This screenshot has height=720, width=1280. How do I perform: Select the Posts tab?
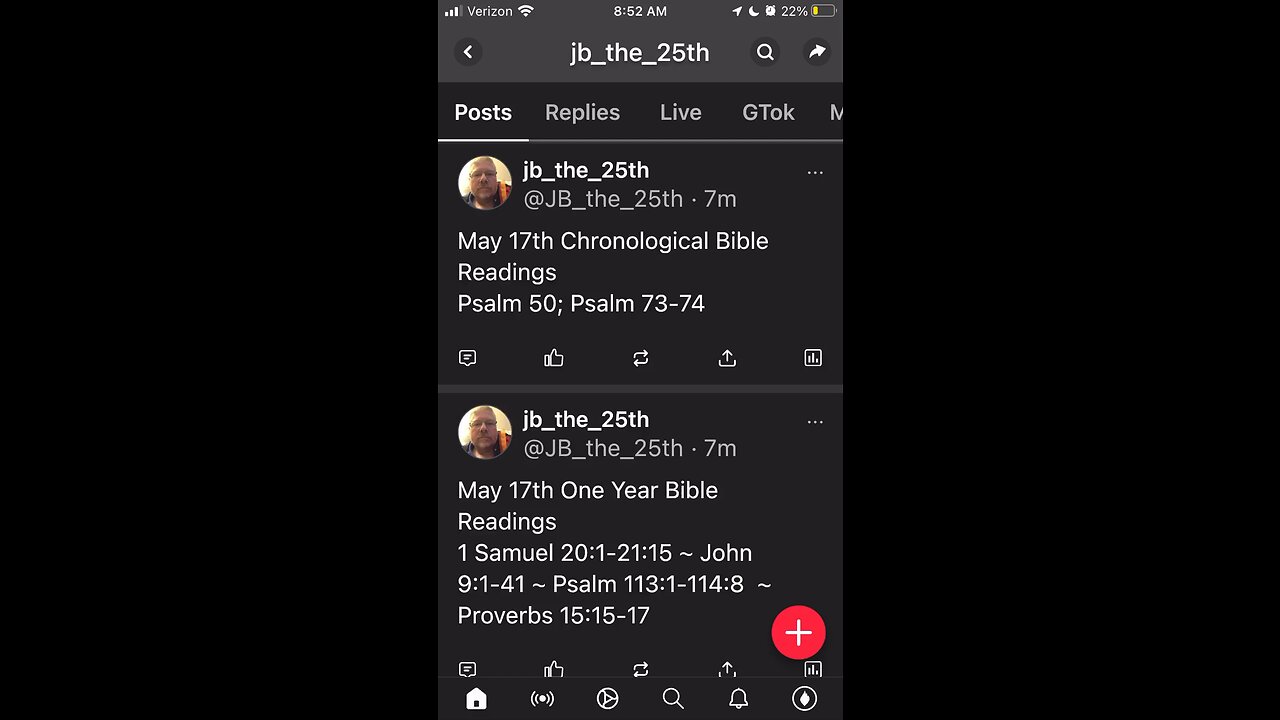click(x=483, y=113)
